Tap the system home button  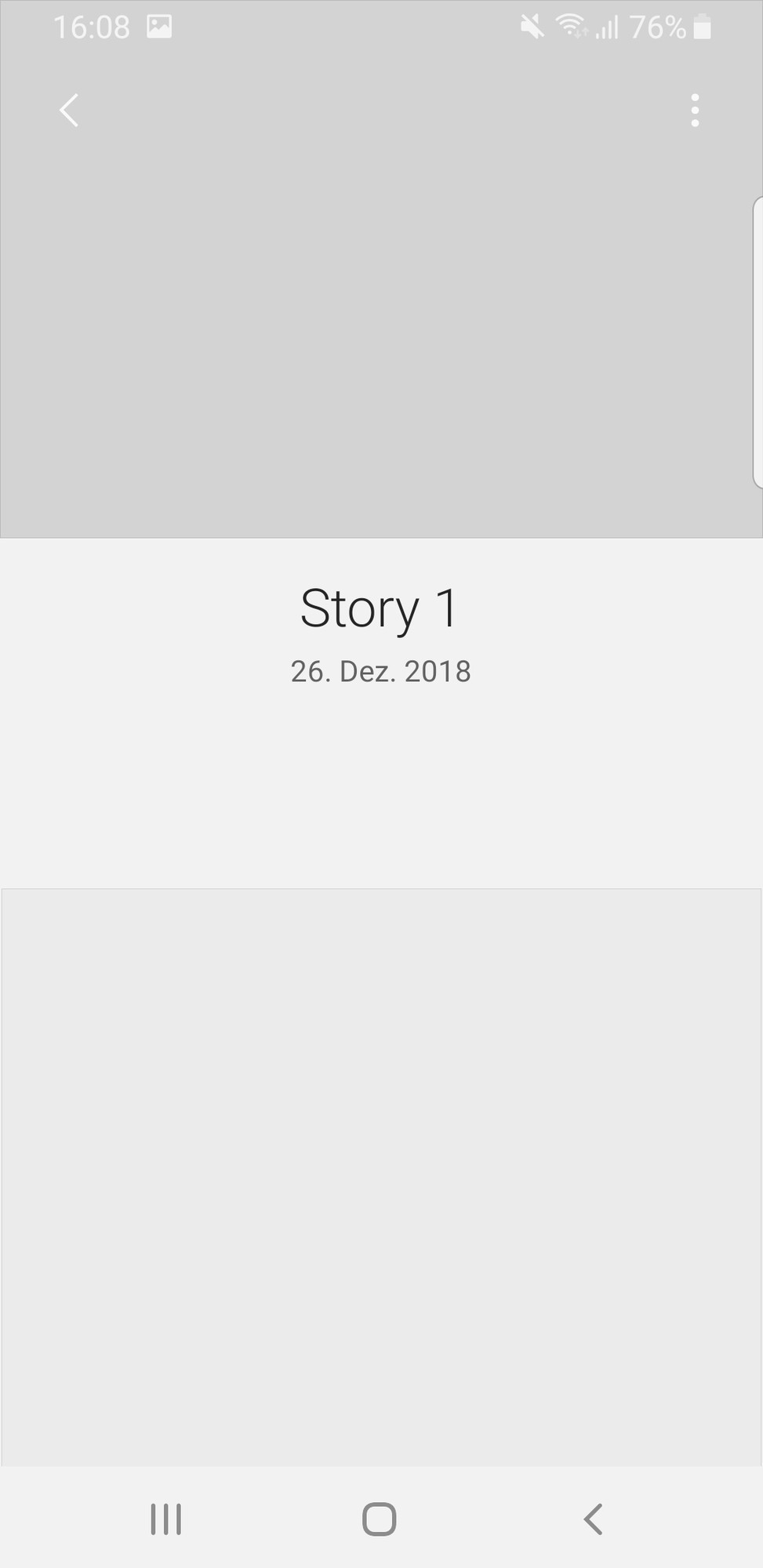pyautogui.click(x=380, y=1519)
